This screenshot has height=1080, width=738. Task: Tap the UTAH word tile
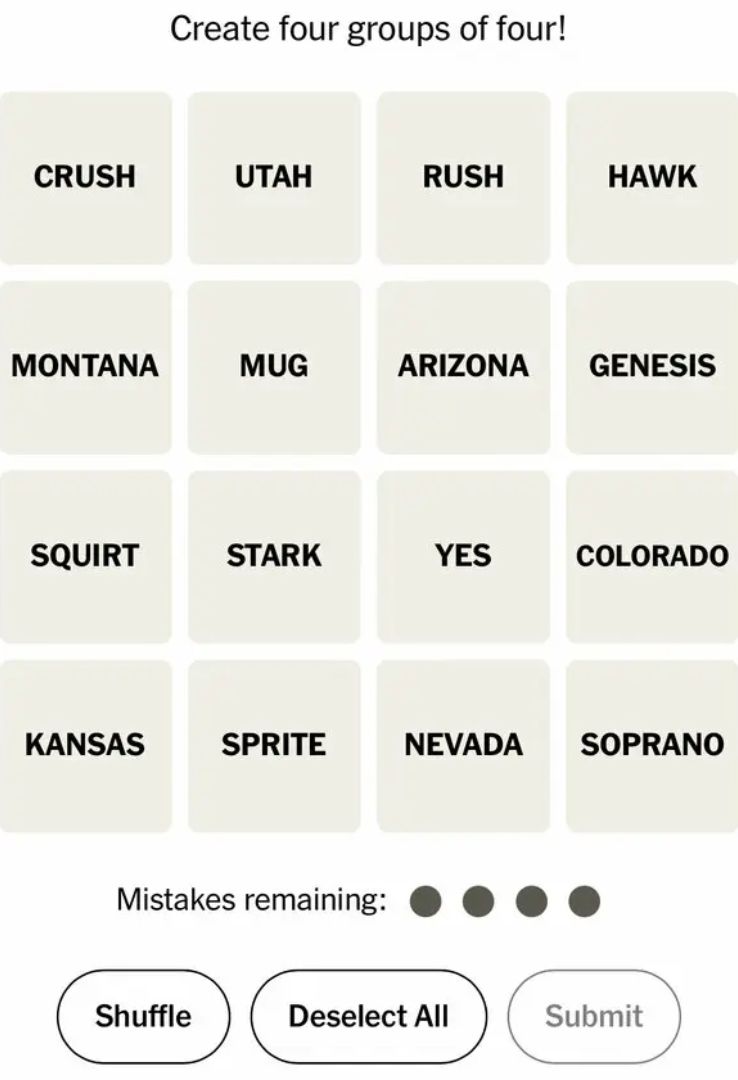point(274,177)
